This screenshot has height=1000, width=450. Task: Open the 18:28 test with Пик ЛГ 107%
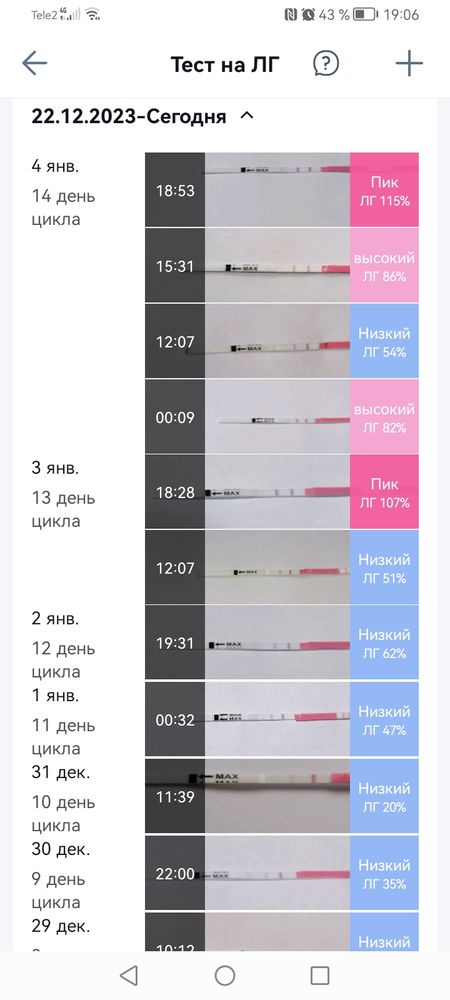pos(282,492)
